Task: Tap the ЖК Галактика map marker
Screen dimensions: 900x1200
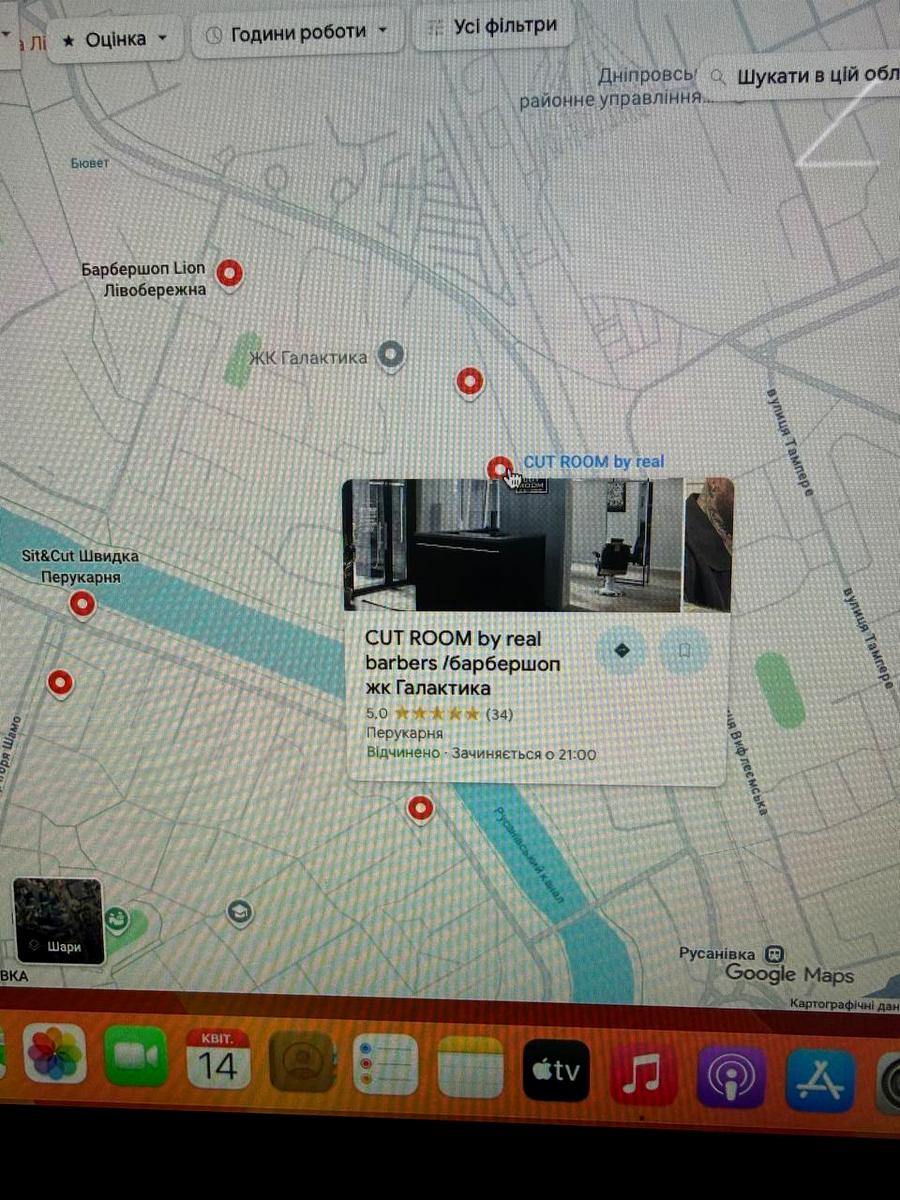Action: pyautogui.click(x=393, y=355)
